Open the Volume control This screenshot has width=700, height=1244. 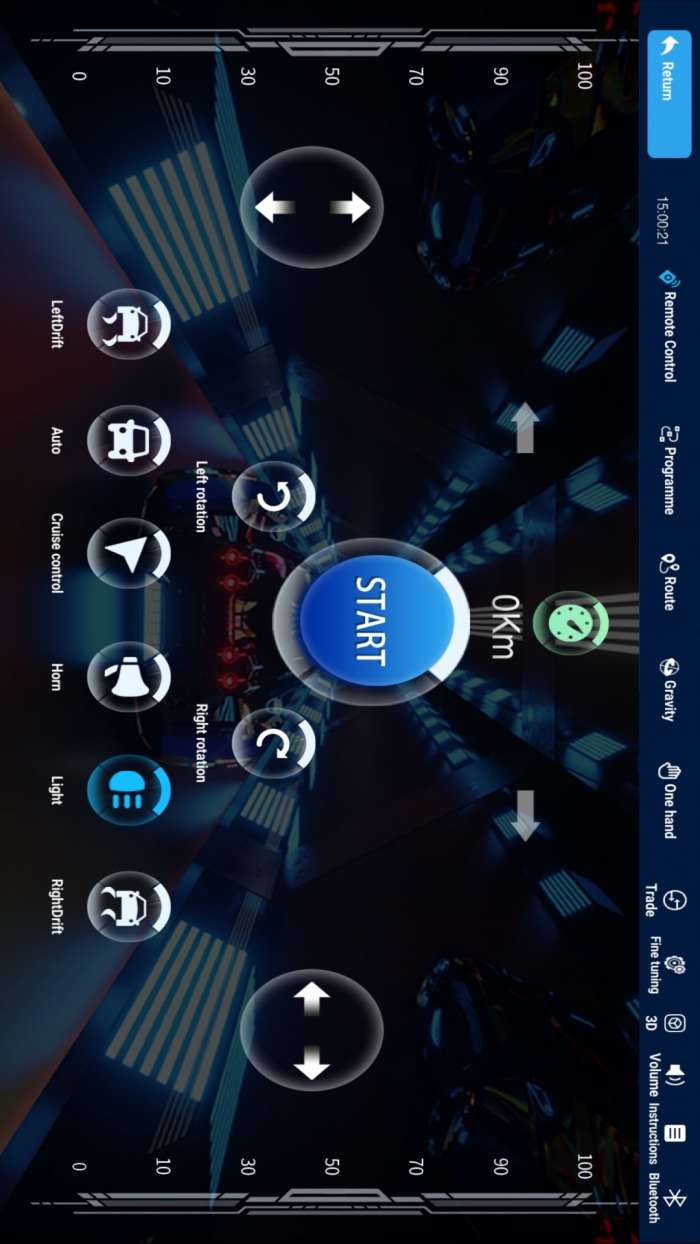666,1075
